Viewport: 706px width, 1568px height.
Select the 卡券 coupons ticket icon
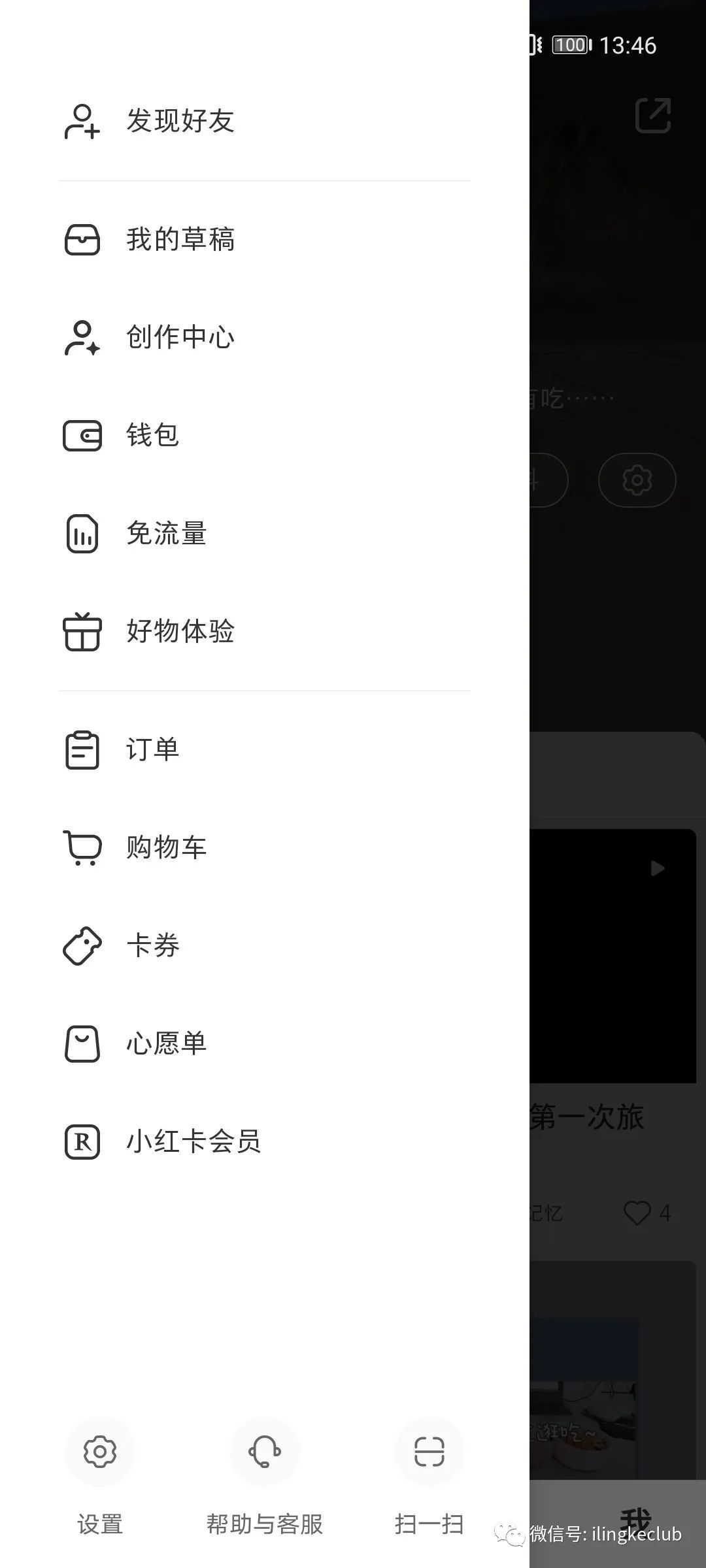[x=82, y=945]
